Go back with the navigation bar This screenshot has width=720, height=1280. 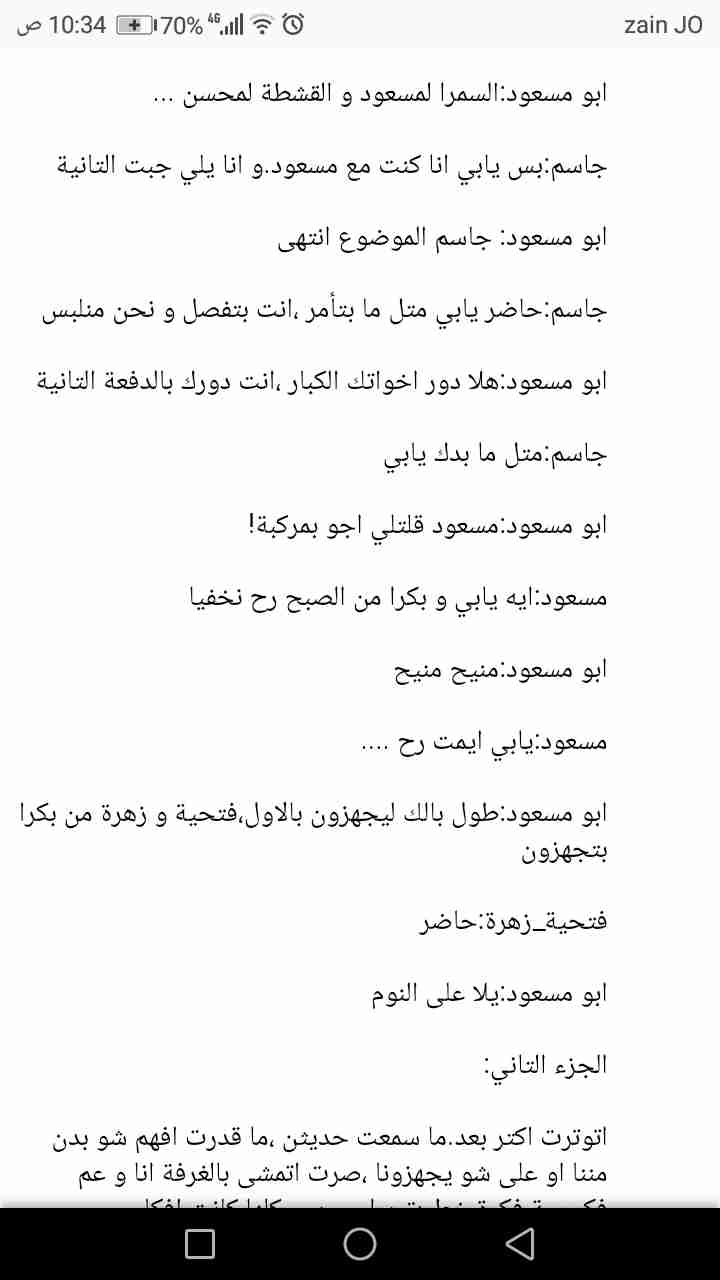(519, 1243)
